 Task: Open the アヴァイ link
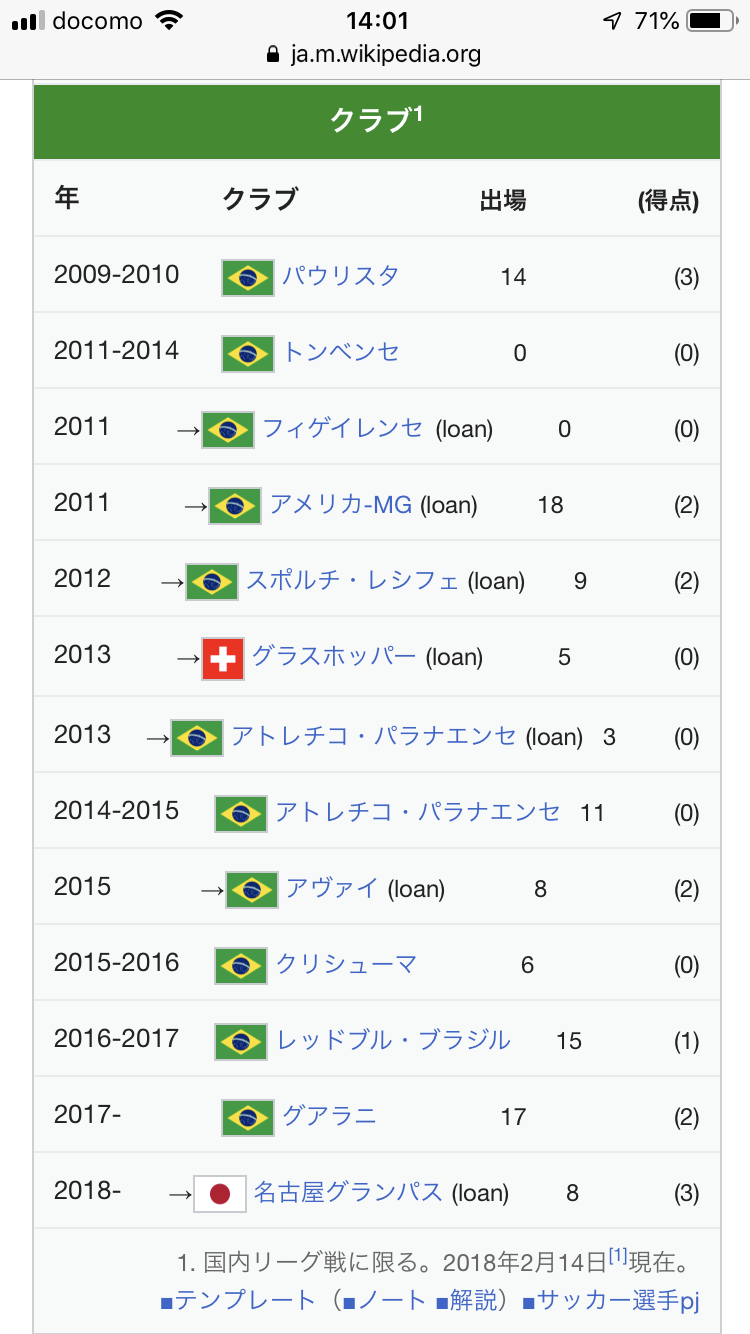[x=332, y=888]
